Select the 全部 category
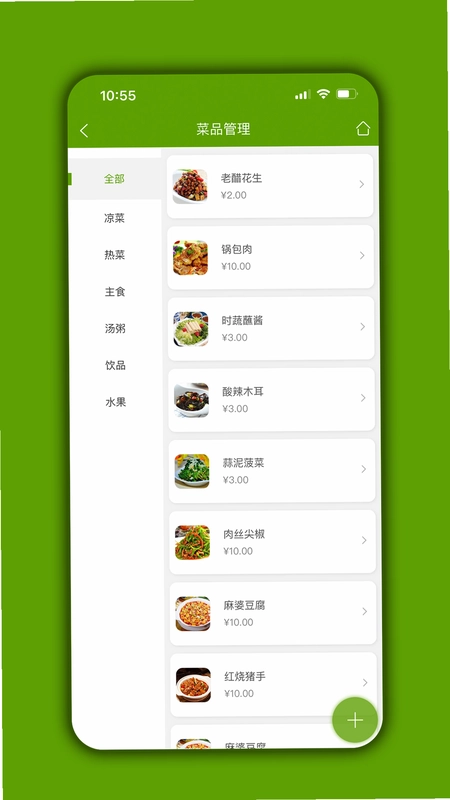Image resolution: width=450 pixels, height=800 pixels. pos(115,179)
